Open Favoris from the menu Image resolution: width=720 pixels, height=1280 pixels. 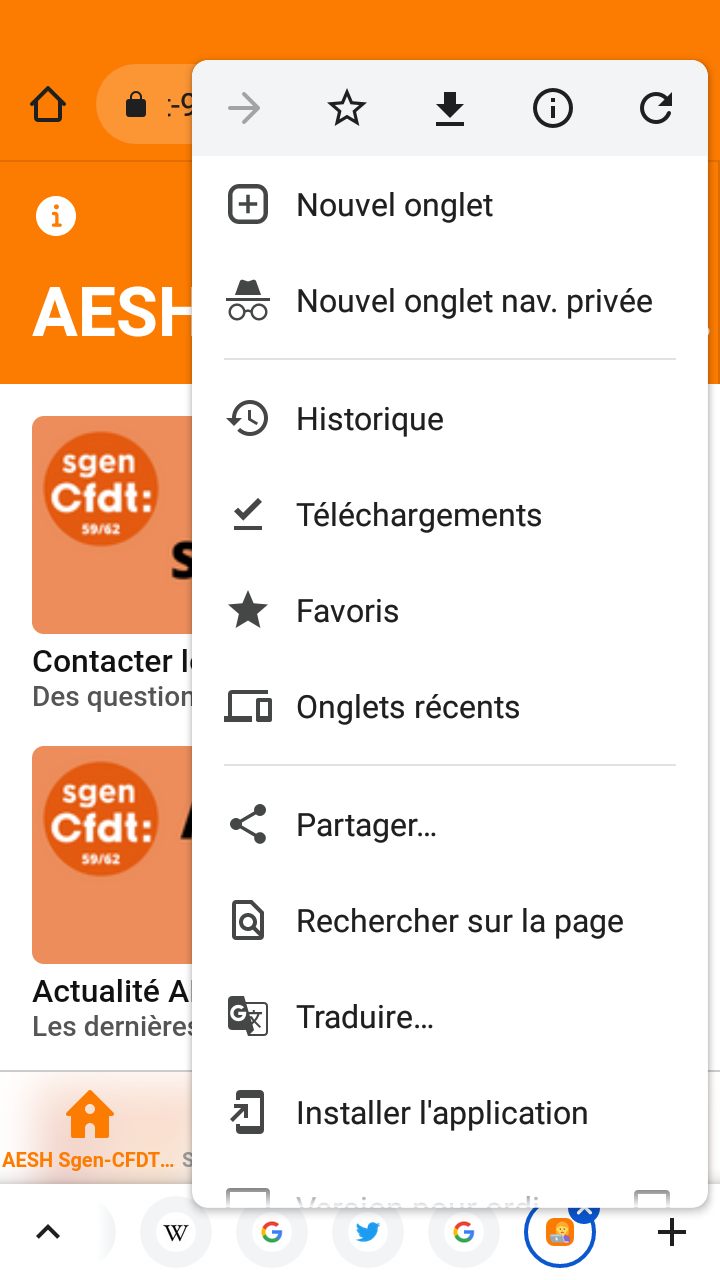[x=347, y=610]
